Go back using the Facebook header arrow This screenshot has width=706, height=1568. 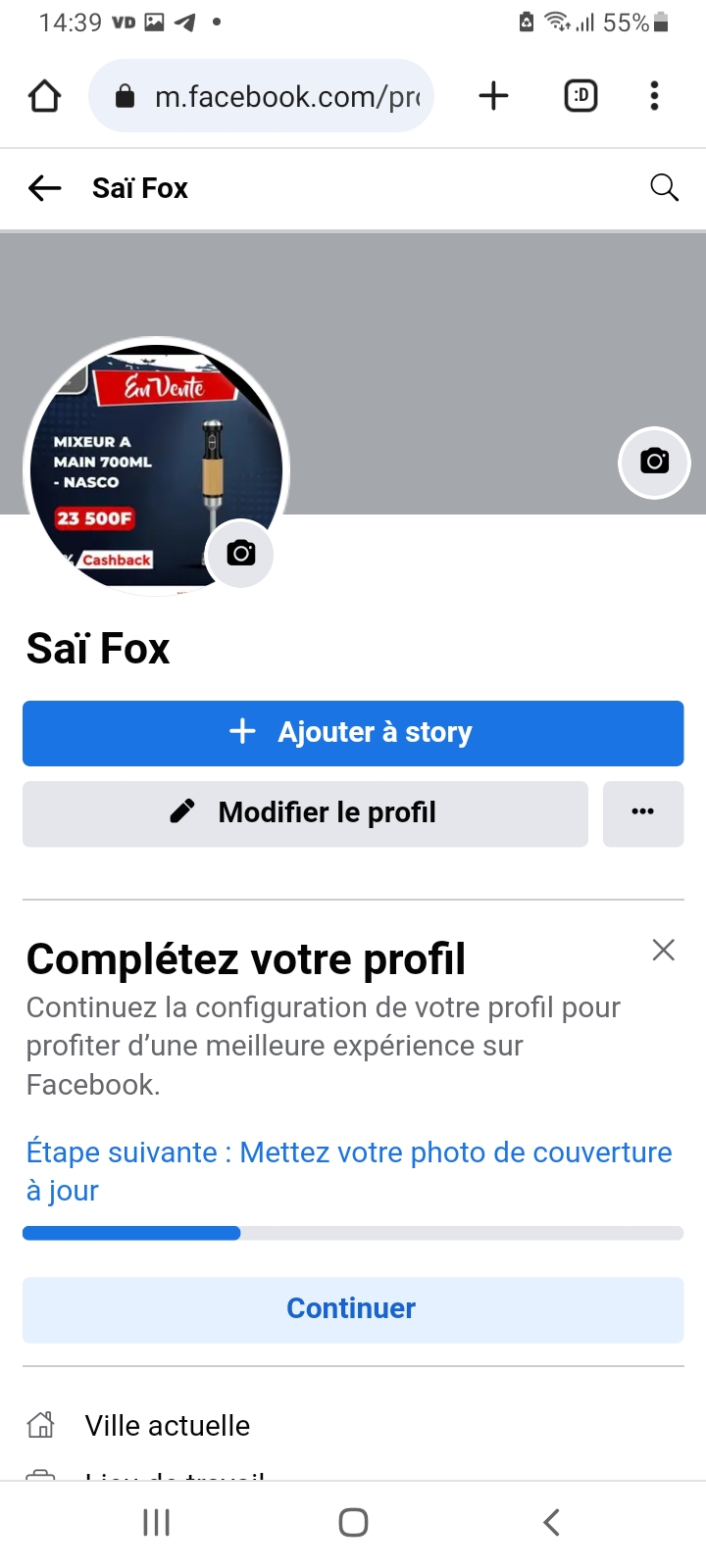(45, 188)
